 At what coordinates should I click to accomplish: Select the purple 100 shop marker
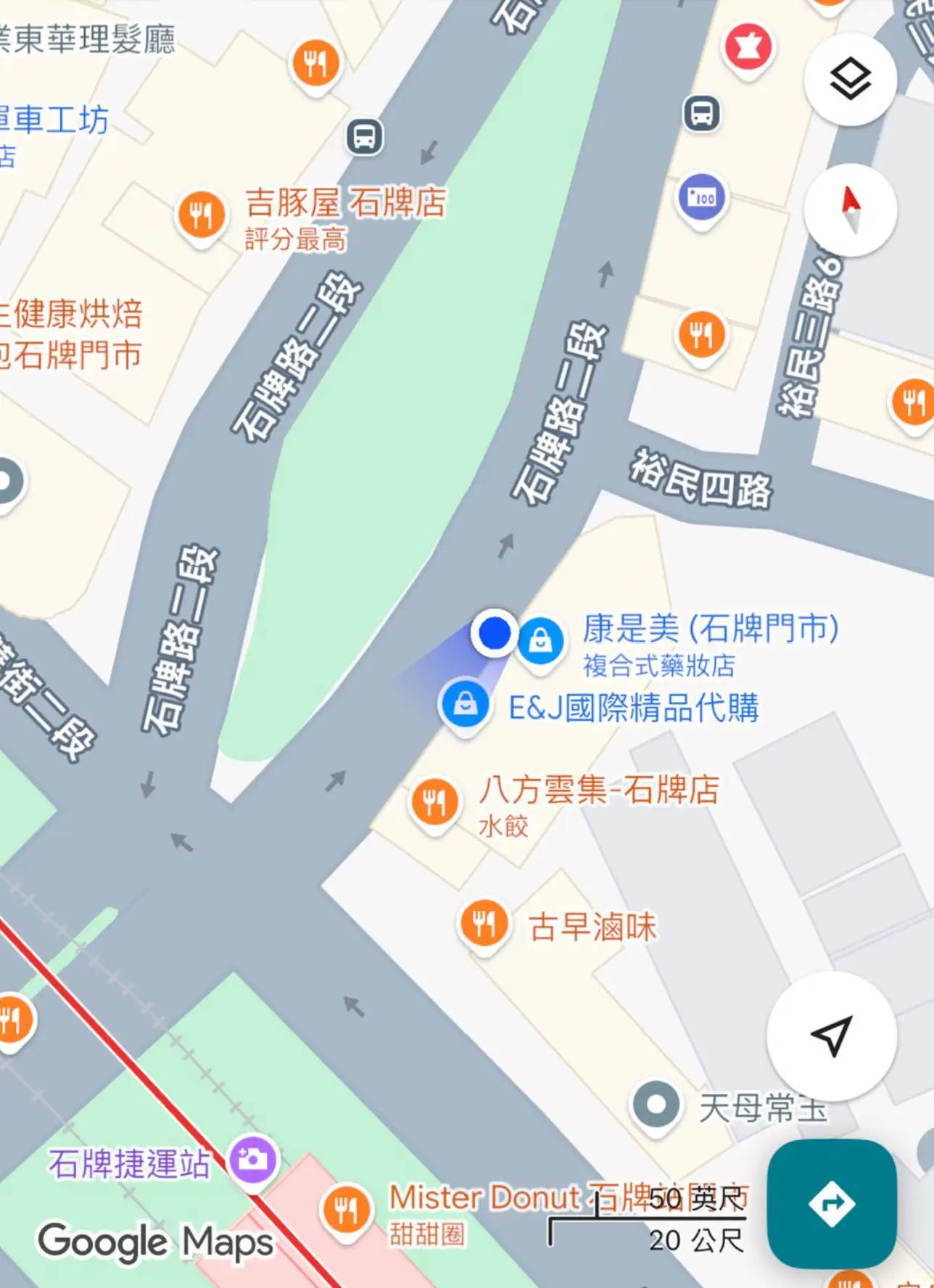tap(701, 198)
